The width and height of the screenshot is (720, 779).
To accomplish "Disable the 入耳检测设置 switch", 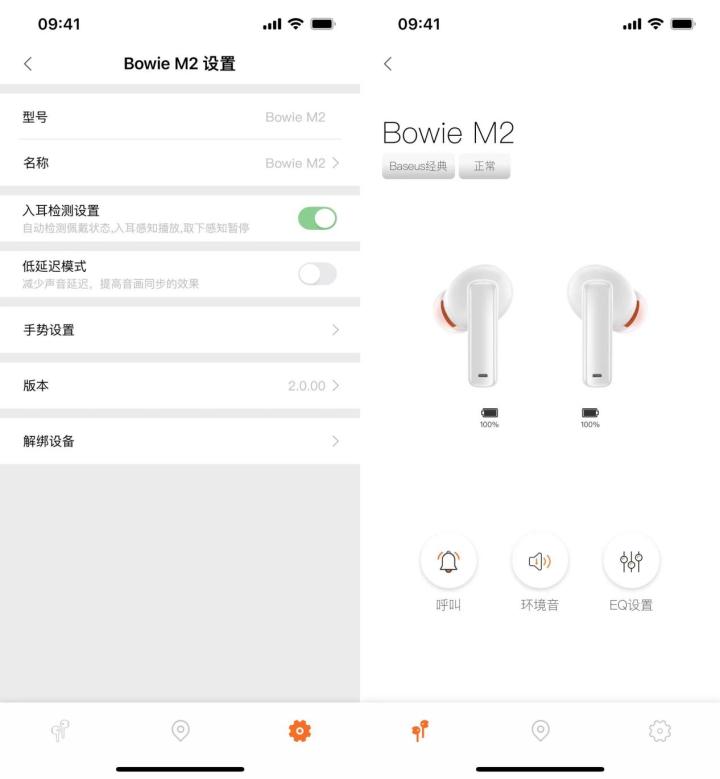I will click(317, 218).
